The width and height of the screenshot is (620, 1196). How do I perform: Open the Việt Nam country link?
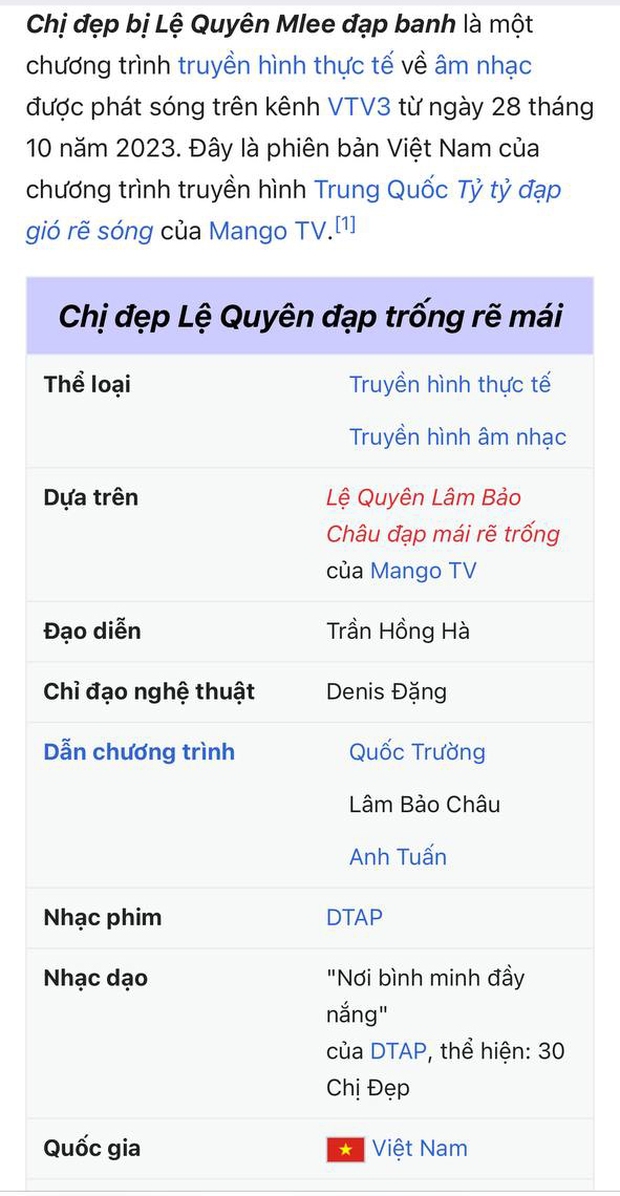419,1148
